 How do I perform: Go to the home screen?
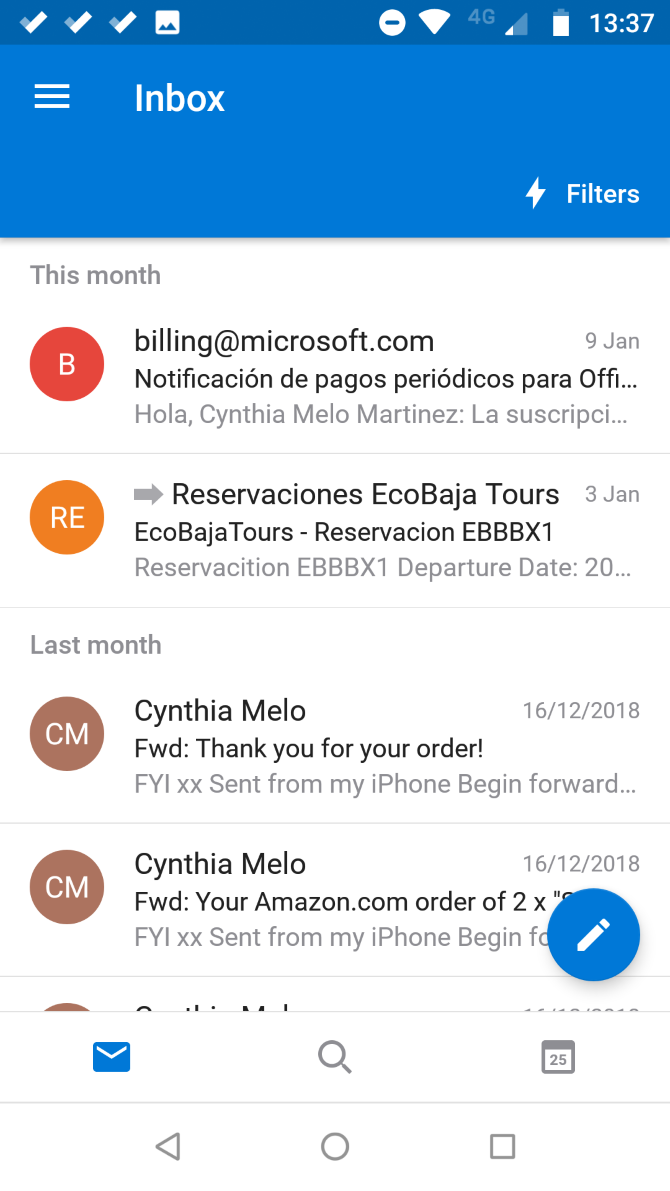click(335, 1146)
